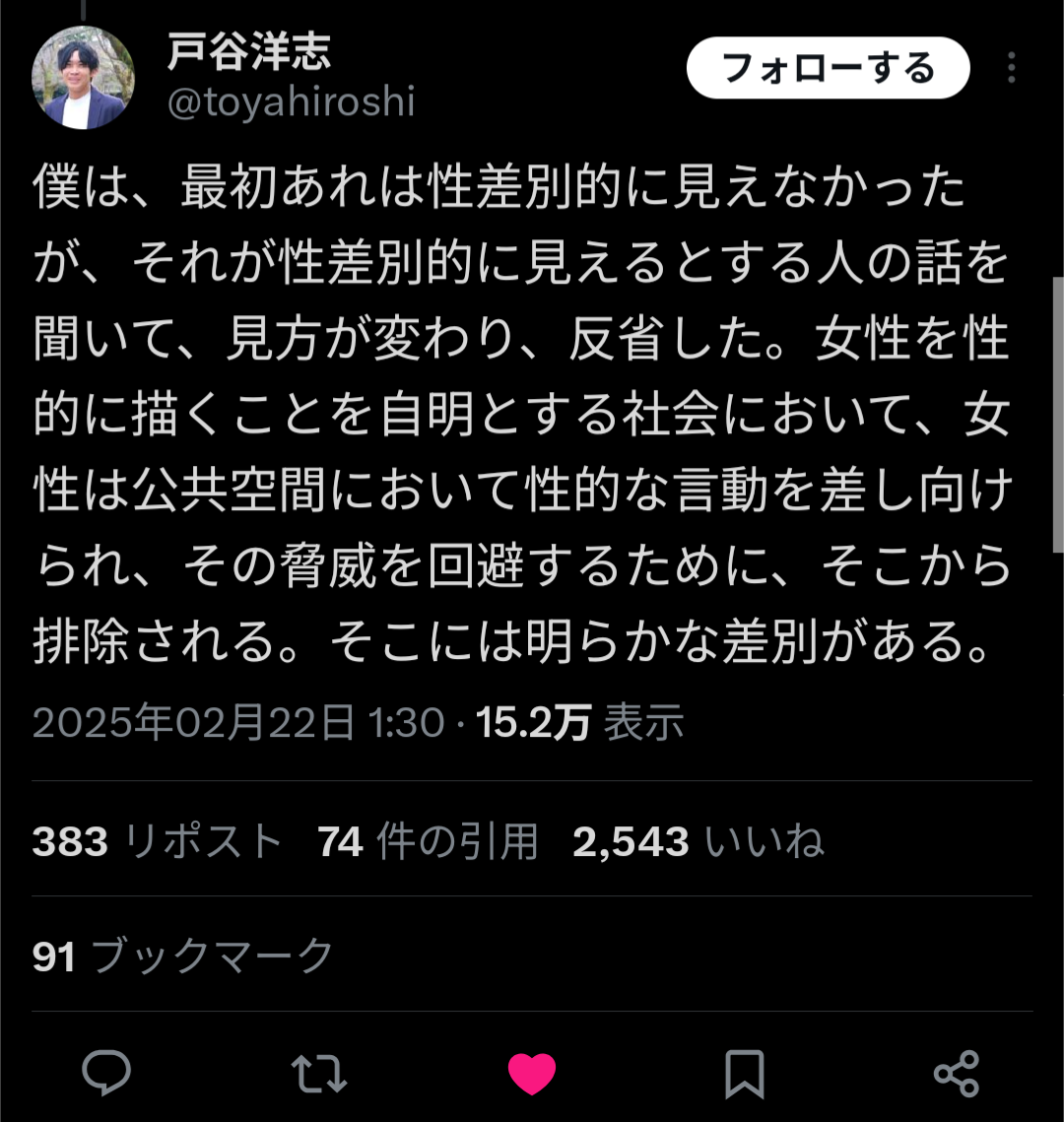Repost this tweet
Screen dimensions: 1064x1122
319,1074
